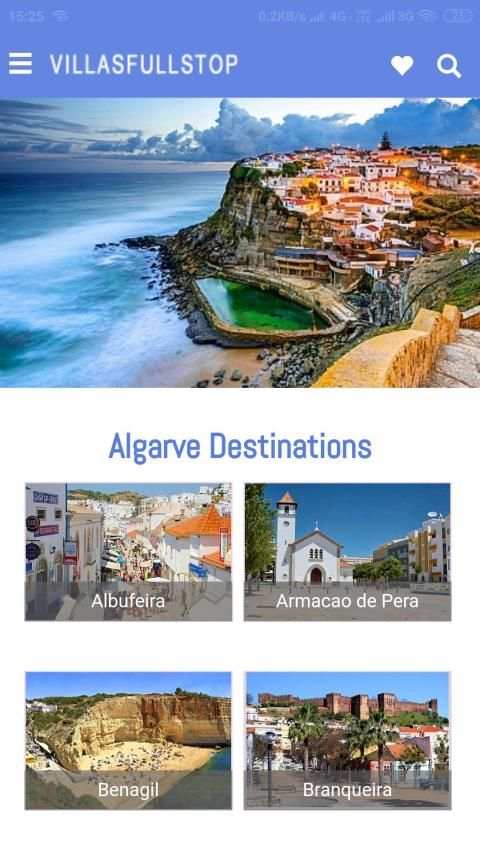Open the Albufeira destination tile

[x=128, y=552]
